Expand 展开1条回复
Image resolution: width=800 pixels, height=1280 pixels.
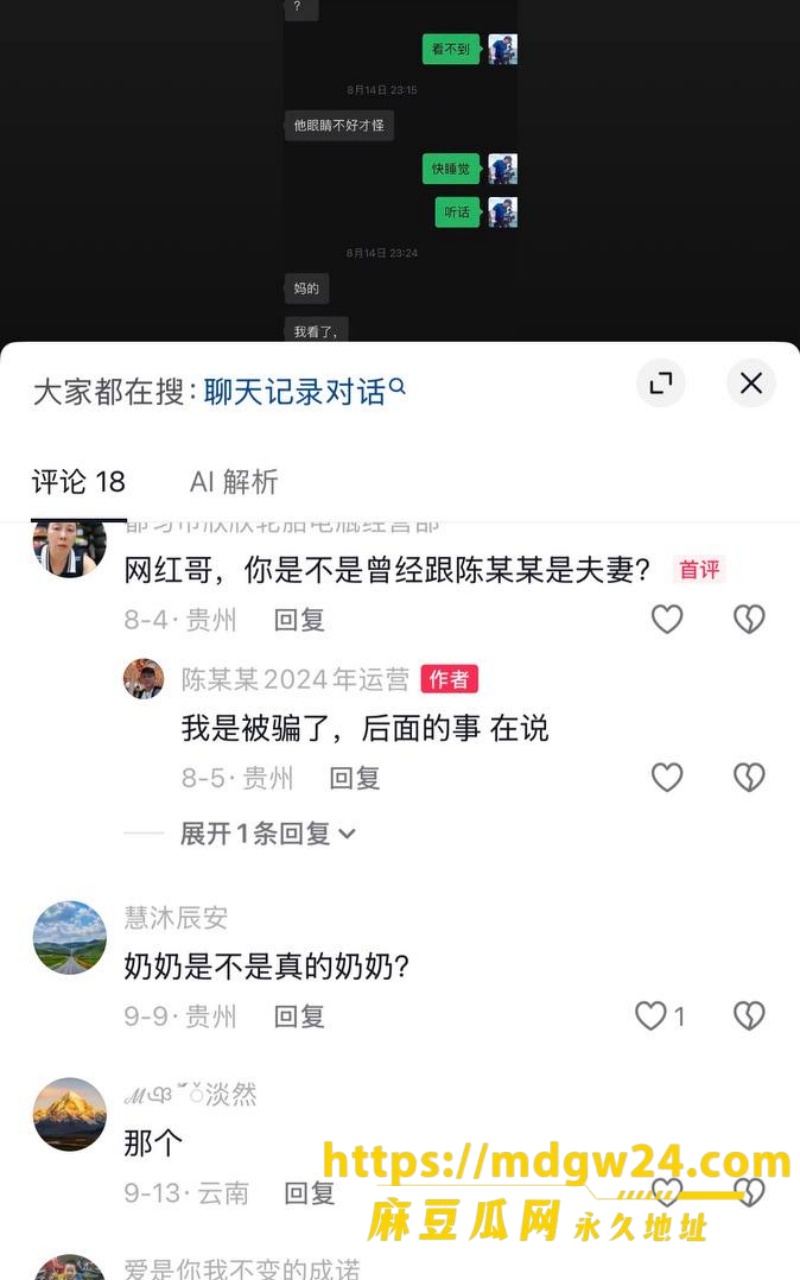point(268,833)
